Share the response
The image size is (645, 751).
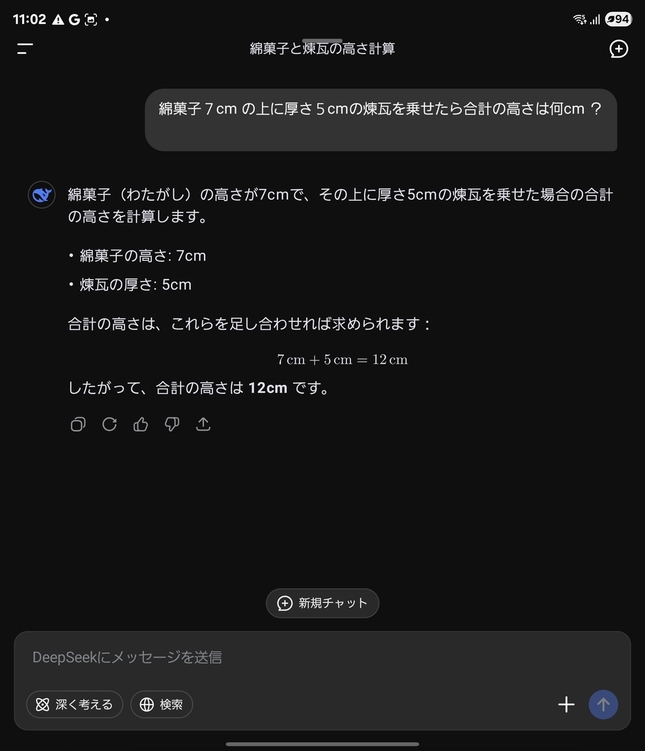pos(203,424)
